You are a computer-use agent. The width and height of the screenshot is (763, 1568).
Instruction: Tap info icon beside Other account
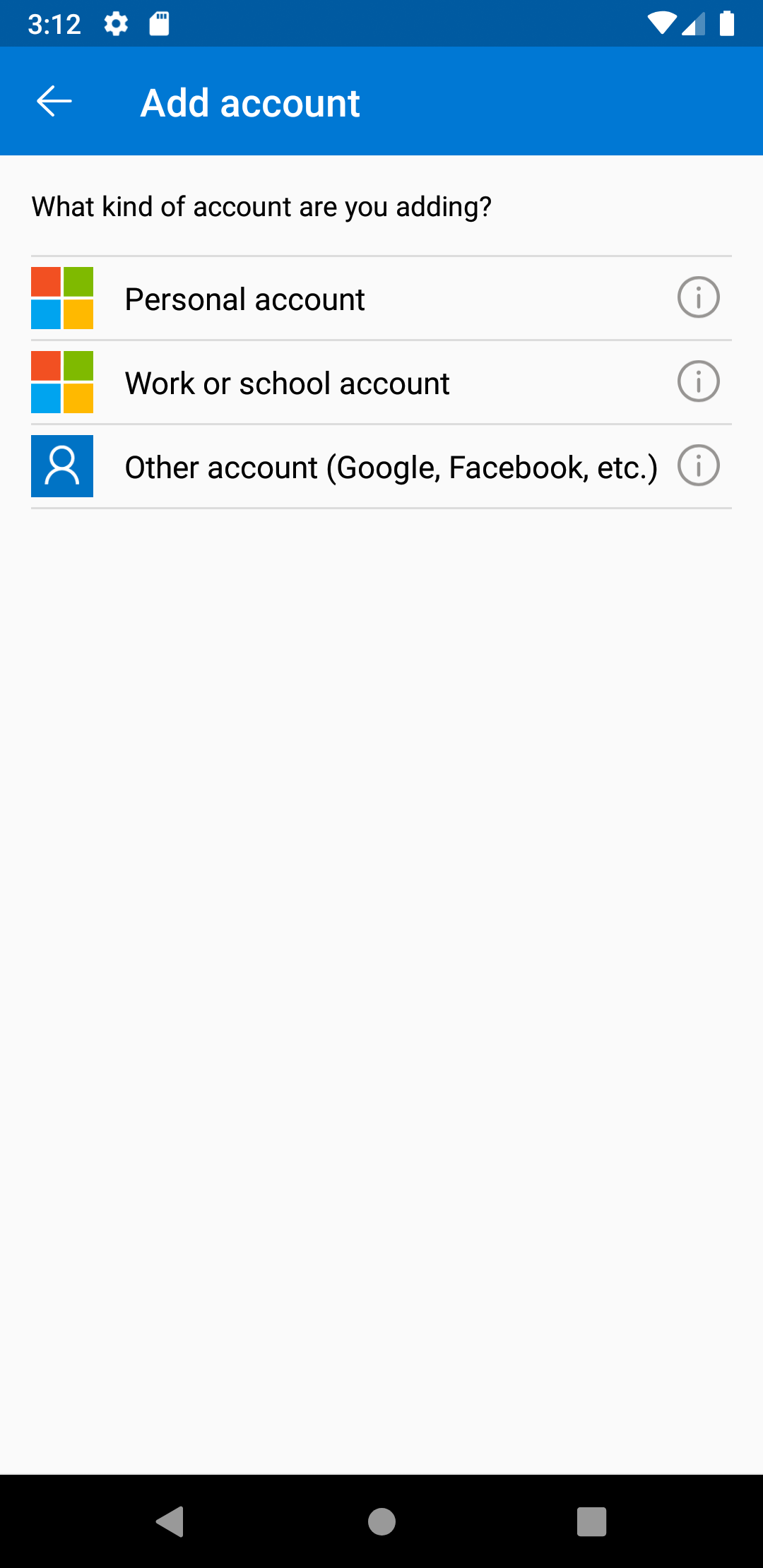coord(698,465)
